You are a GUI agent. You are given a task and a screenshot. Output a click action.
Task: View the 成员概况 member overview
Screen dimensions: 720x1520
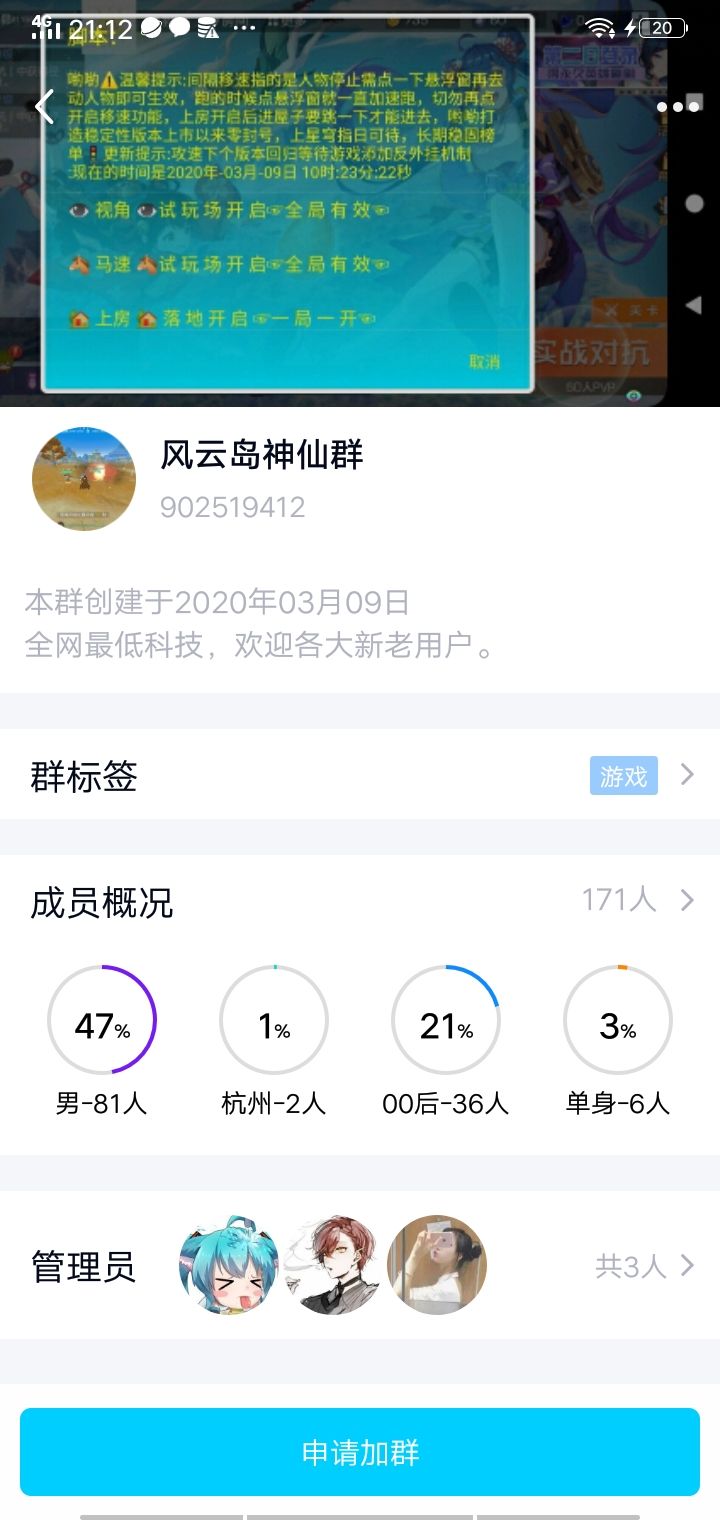point(360,901)
